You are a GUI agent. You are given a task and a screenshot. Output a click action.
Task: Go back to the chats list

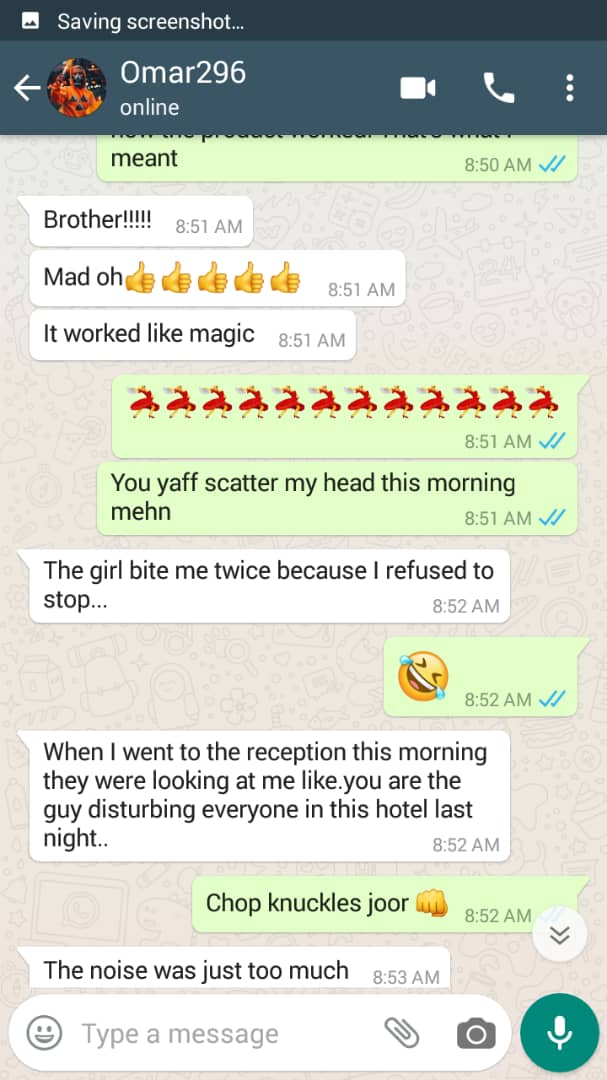coord(27,88)
